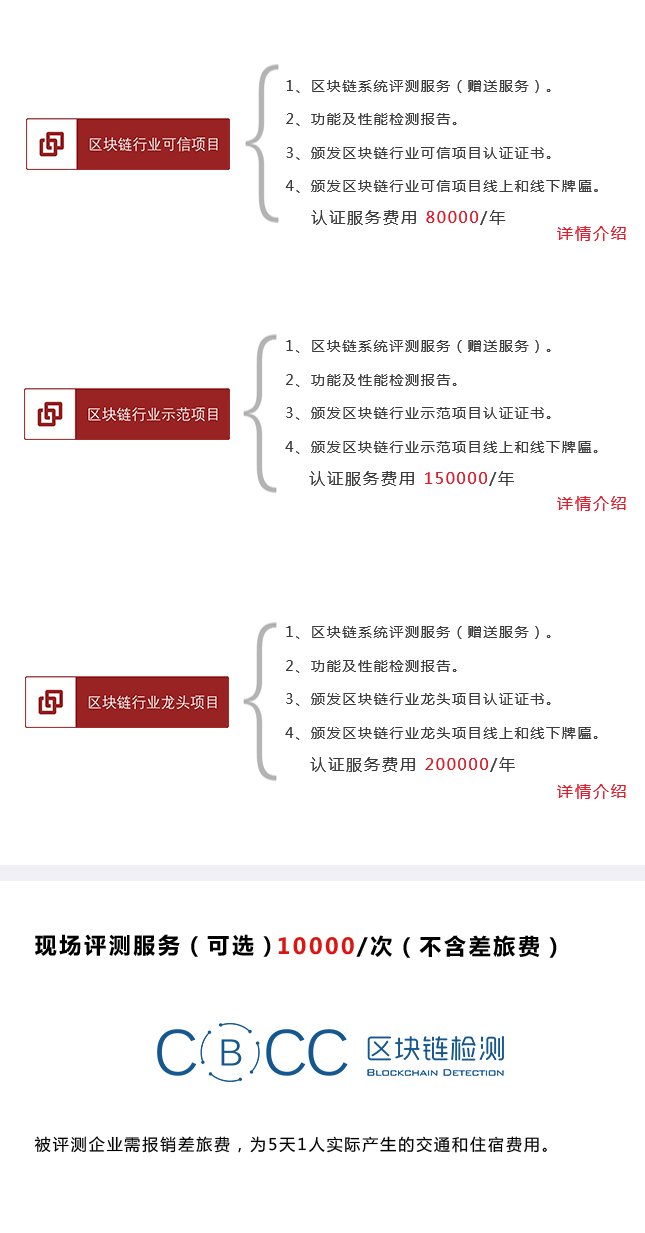Viewport: 645px width, 1233px height.
Task: Open 详情介绍 for the 80000/年 可信项目 service
Action: pyautogui.click(x=591, y=233)
